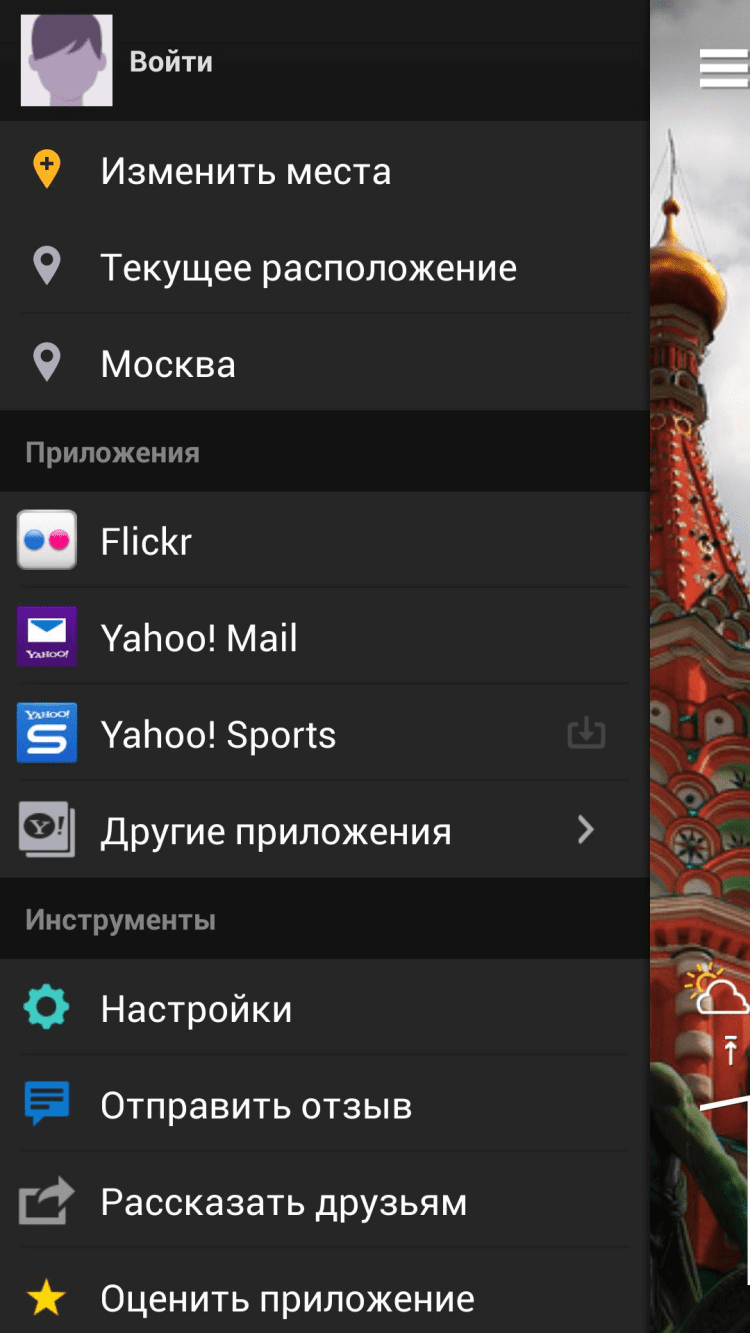Open Настройки
Viewport: 750px width, 1333px height.
click(x=196, y=1009)
